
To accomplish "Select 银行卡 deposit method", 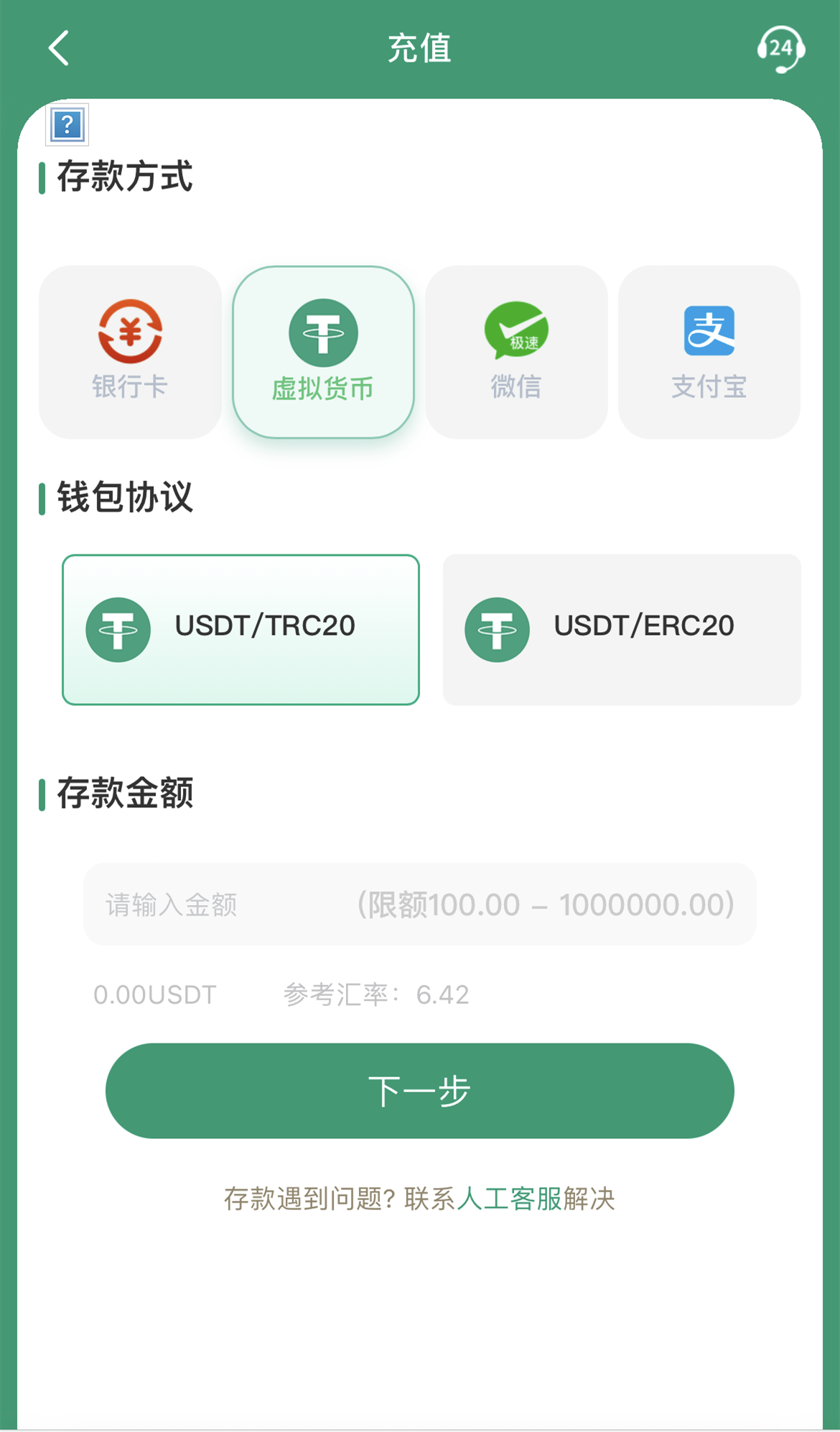I will [130, 352].
